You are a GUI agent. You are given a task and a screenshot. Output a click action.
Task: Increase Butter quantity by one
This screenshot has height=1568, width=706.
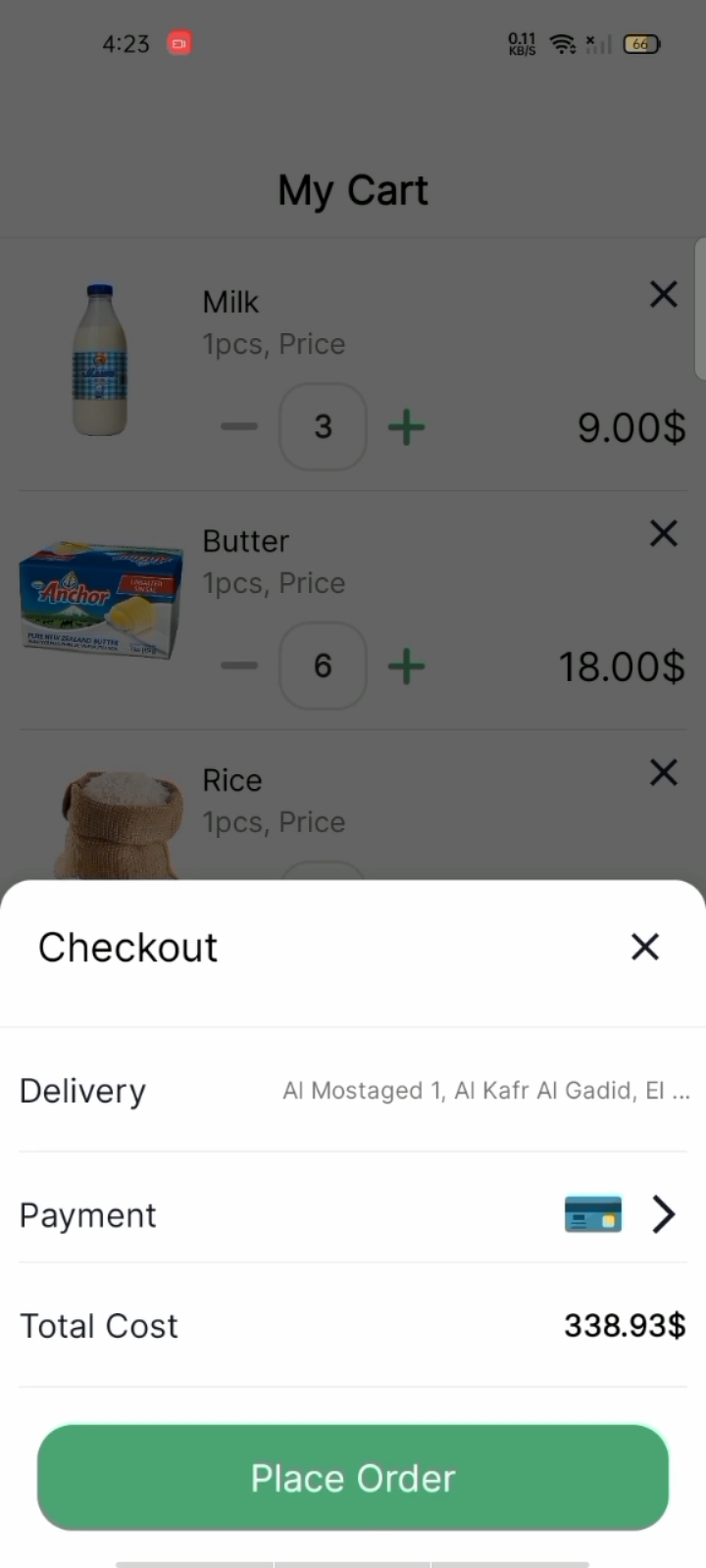pyautogui.click(x=406, y=665)
